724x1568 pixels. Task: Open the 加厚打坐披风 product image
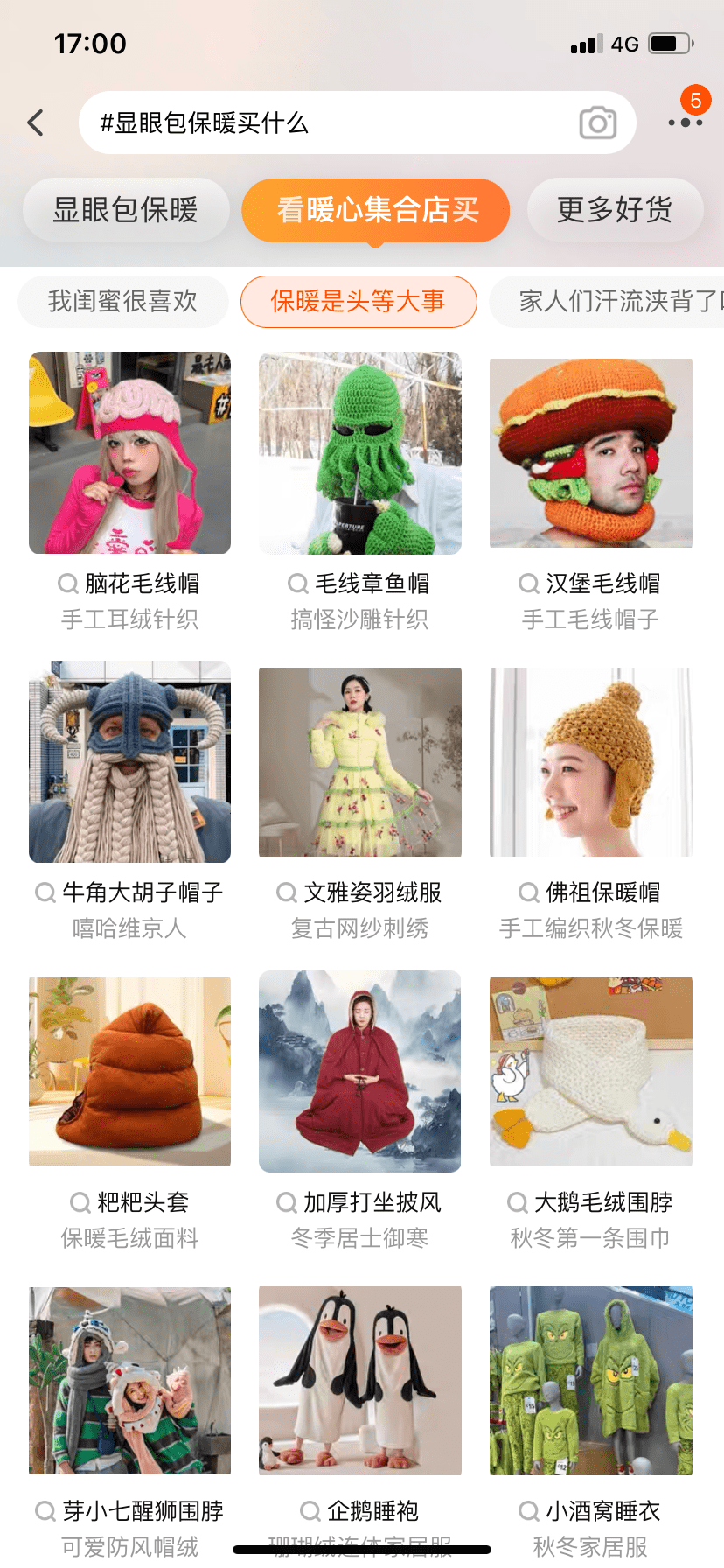tap(359, 1072)
